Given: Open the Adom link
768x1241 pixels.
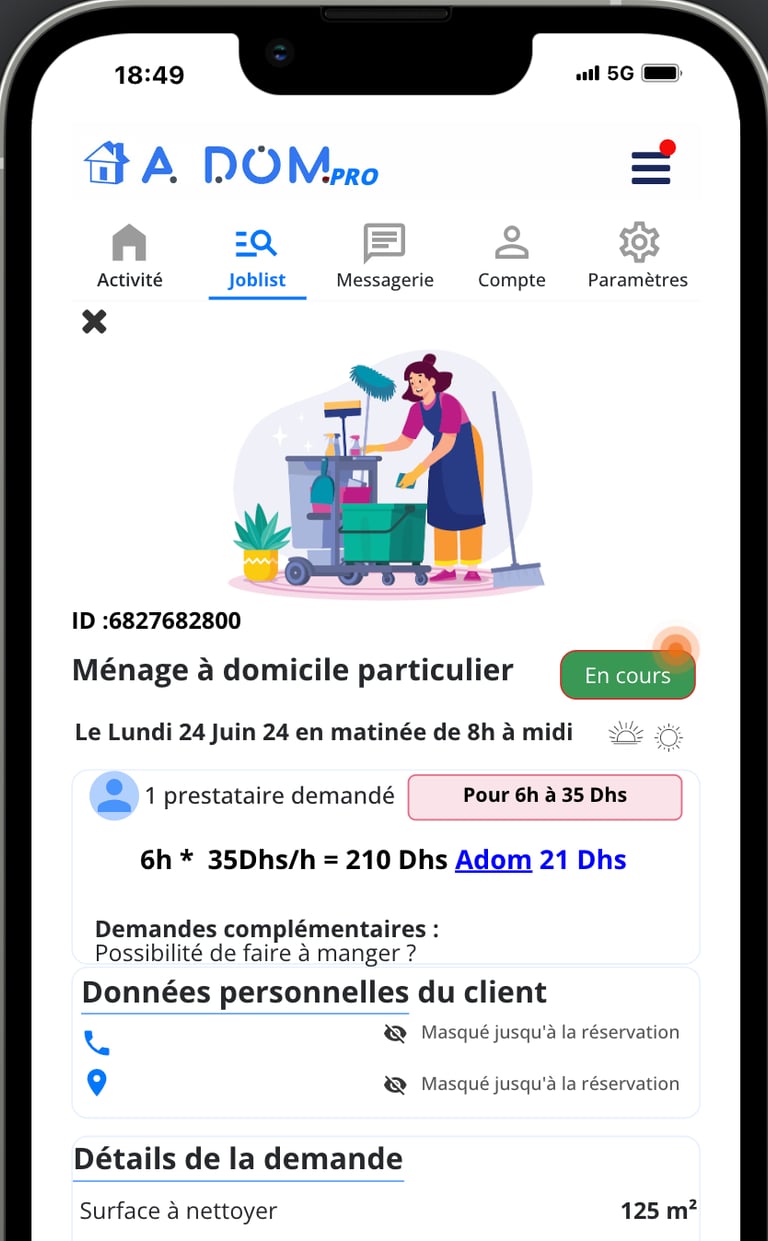Looking at the screenshot, I should (493, 860).
